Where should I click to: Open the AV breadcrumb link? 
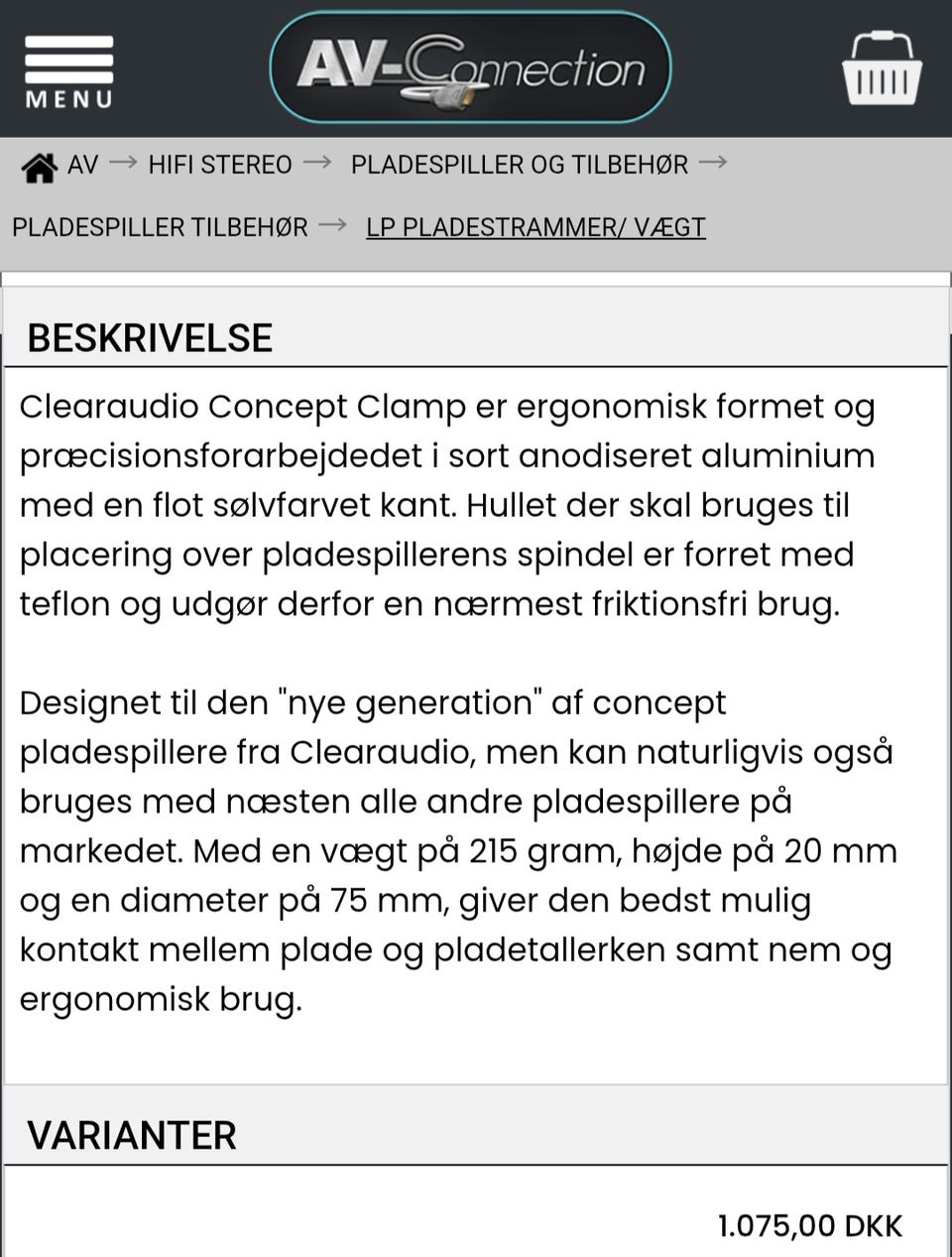coord(82,165)
